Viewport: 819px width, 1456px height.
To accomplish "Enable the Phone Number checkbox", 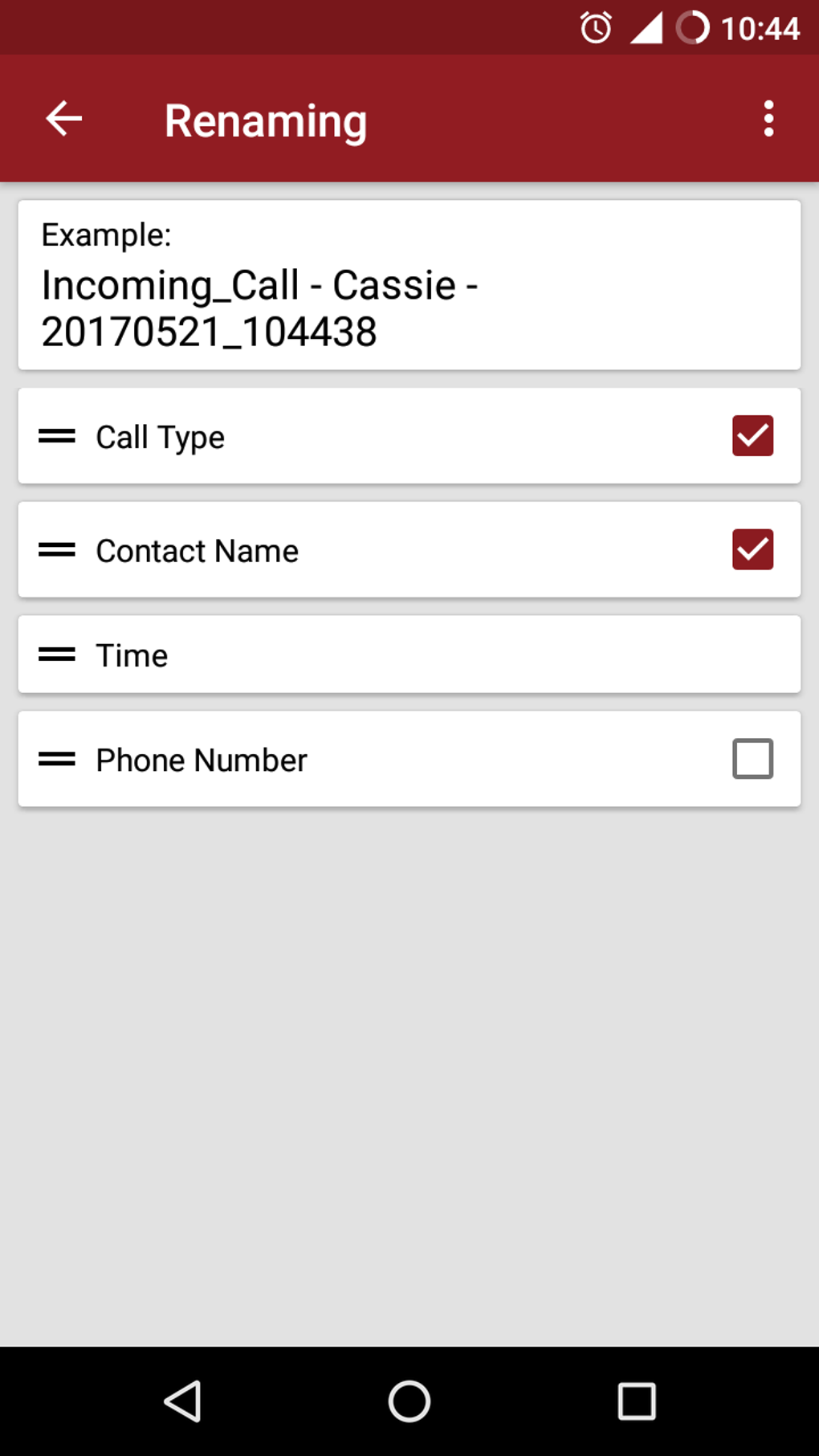I will tap(752, 759).
